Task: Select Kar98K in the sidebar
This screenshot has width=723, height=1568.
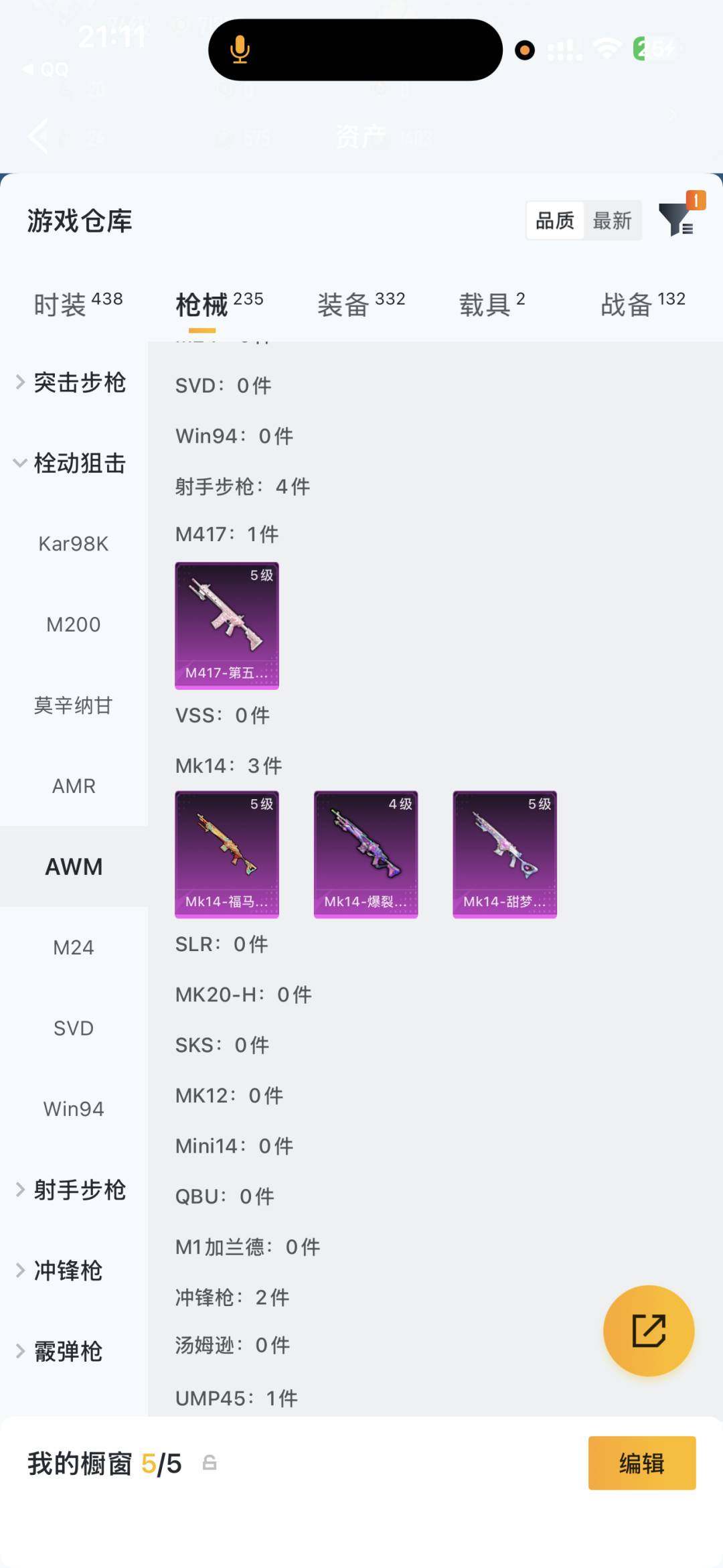Action: 74,544
